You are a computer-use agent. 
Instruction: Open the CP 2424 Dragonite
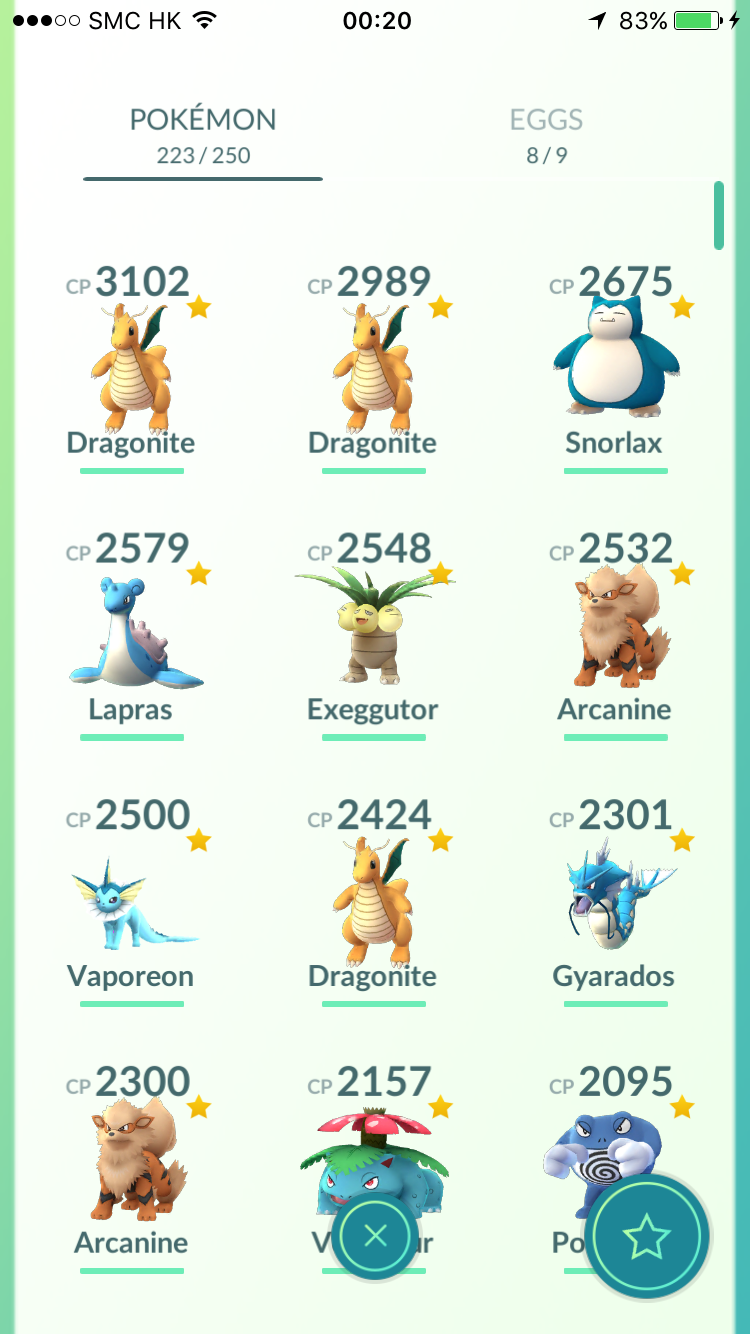373,900
